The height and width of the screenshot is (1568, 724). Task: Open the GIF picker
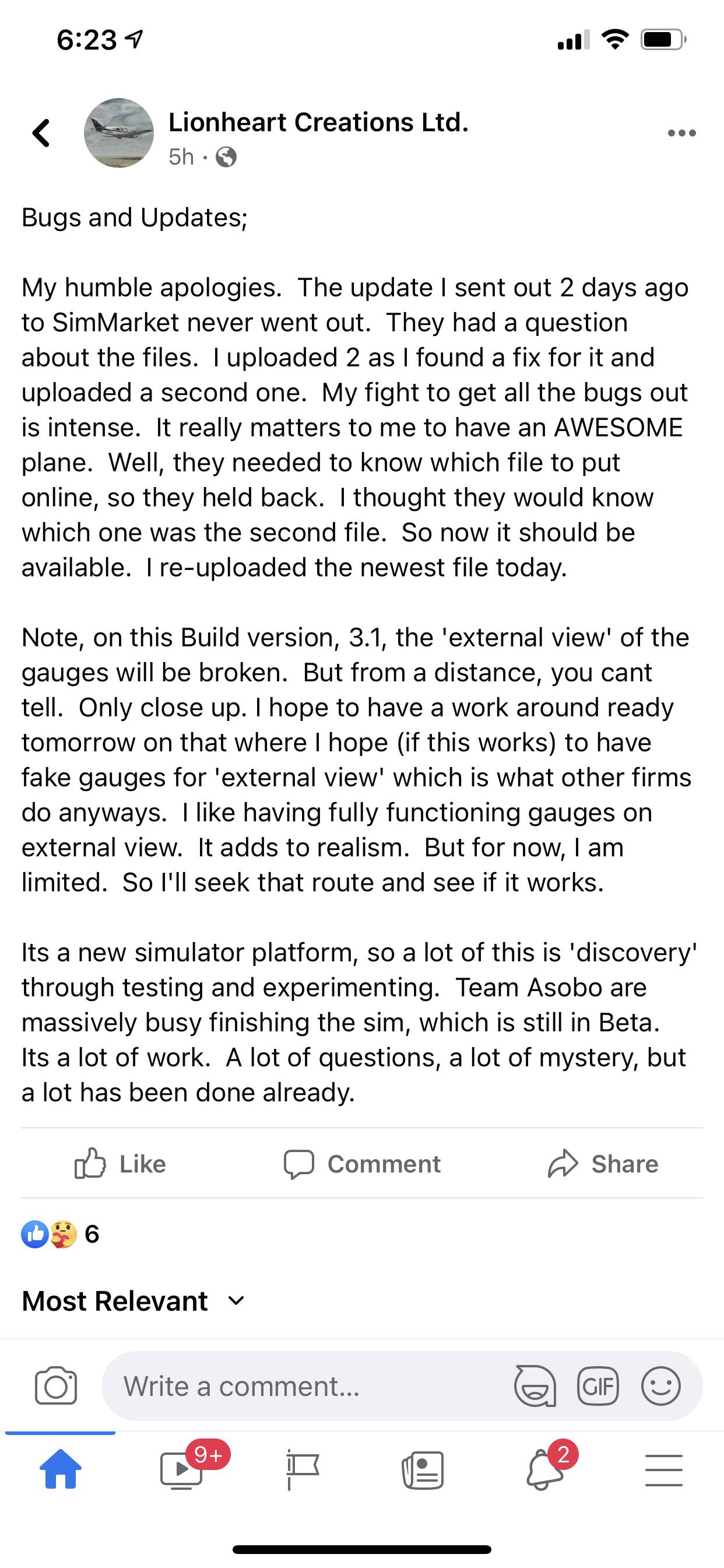tap(598, 1386)
